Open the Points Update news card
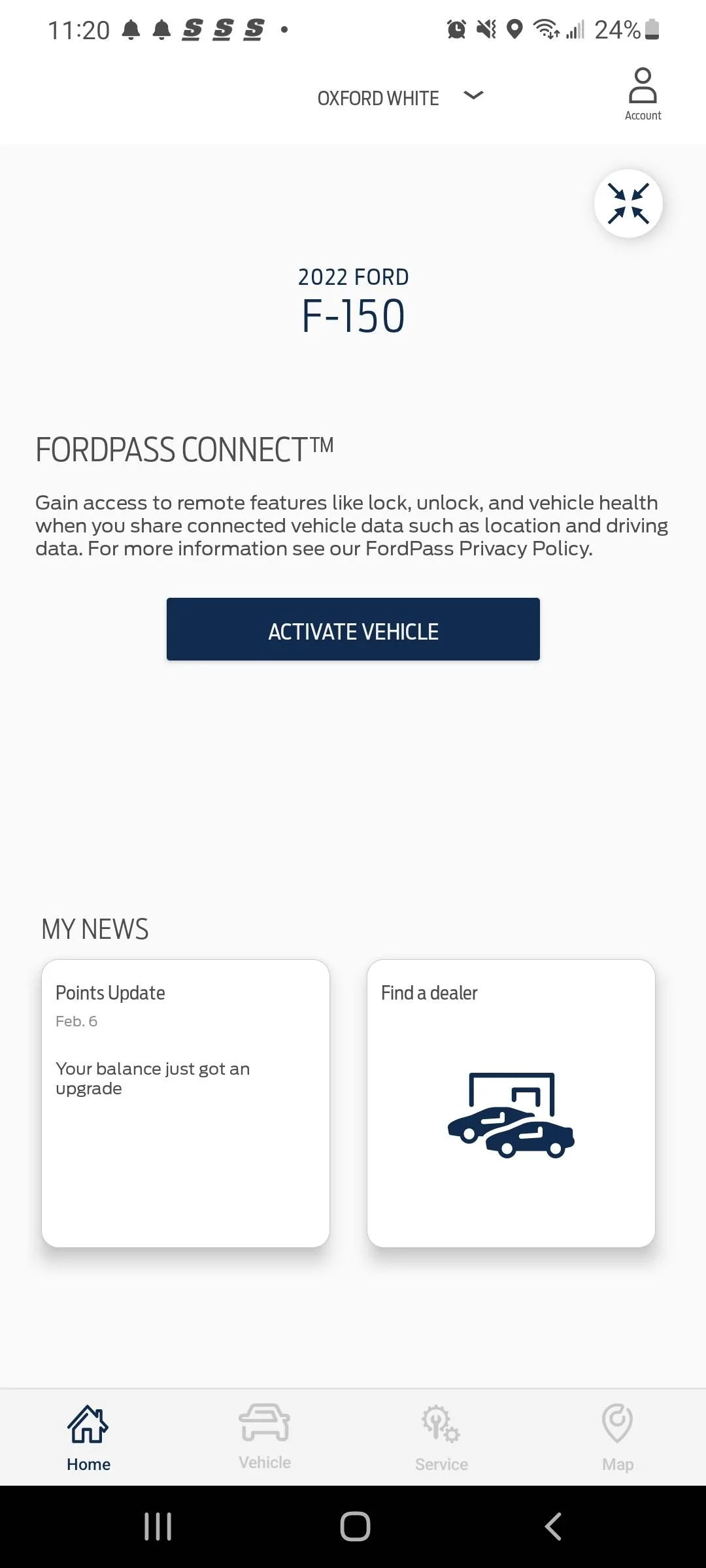The width and height of the screenshot is (706, 1568). tap(186, 1103)
